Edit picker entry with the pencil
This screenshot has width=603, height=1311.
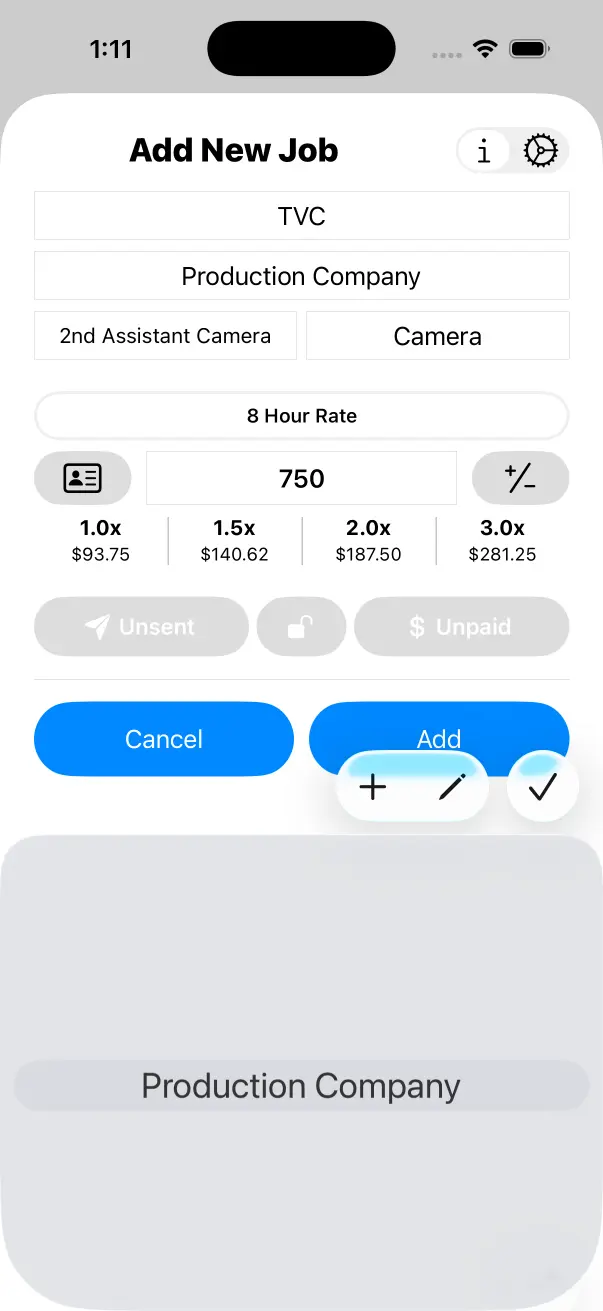pos(452,788)
